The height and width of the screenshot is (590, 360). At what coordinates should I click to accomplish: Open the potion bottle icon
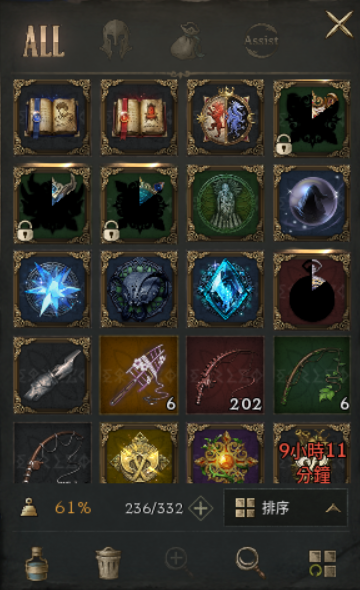click(36, 564)
